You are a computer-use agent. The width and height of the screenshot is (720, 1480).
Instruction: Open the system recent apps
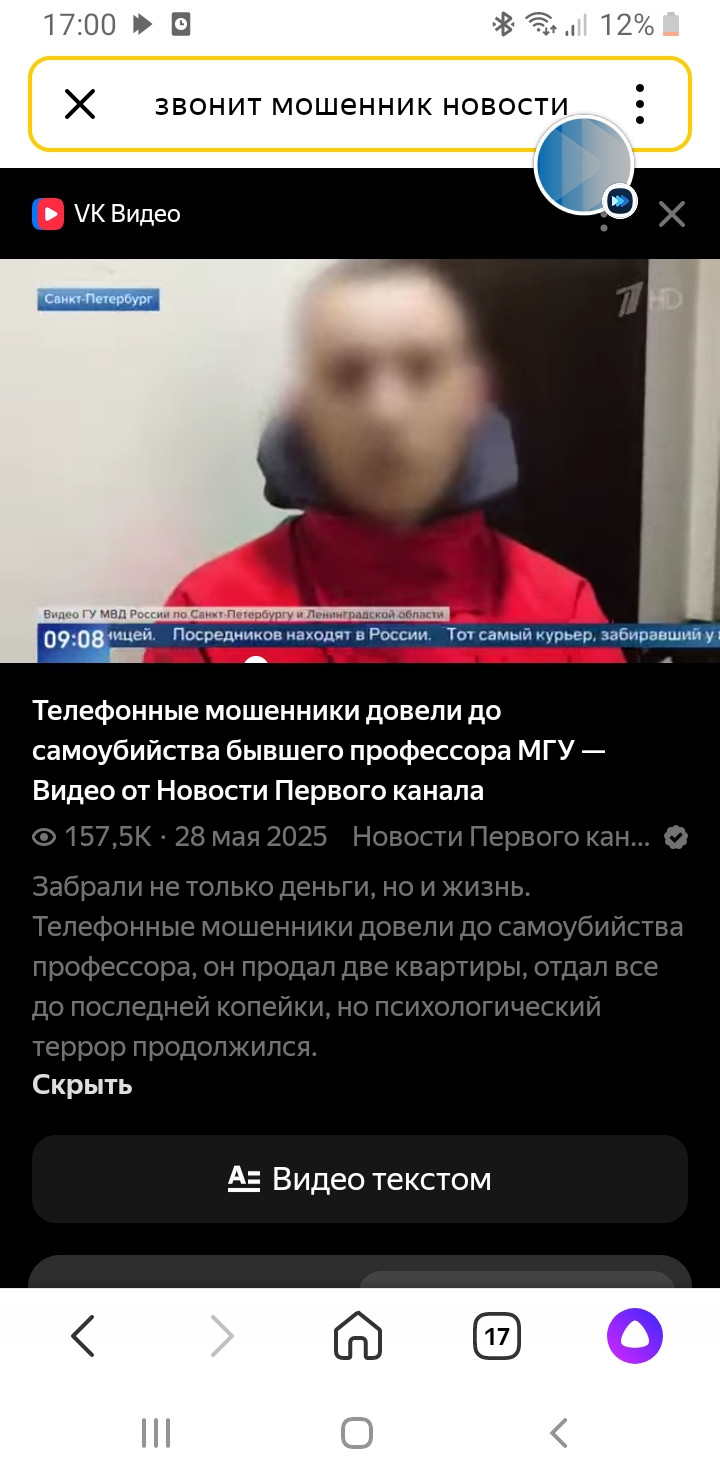[x=156, y=1433]
